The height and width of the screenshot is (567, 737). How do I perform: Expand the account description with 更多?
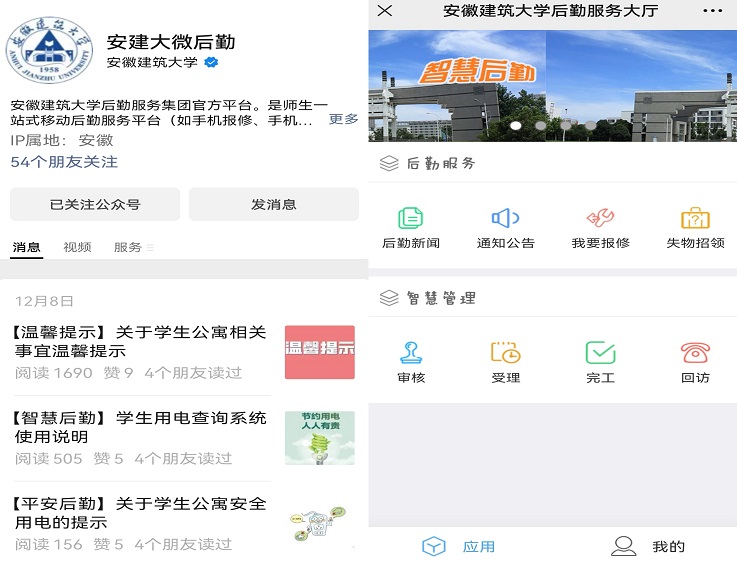[343, 119]
